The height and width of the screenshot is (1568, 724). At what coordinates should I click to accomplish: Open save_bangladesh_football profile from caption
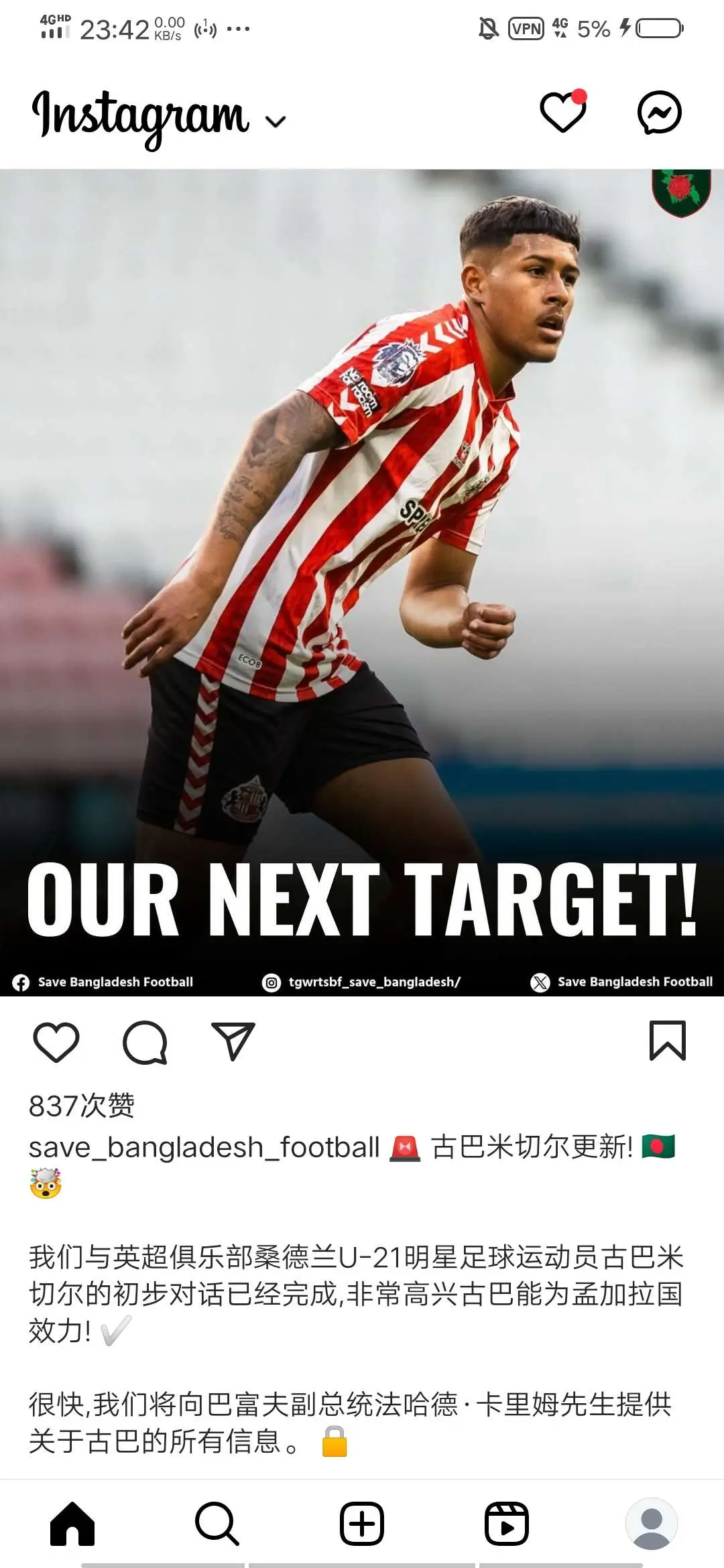tap(204, 1147)
